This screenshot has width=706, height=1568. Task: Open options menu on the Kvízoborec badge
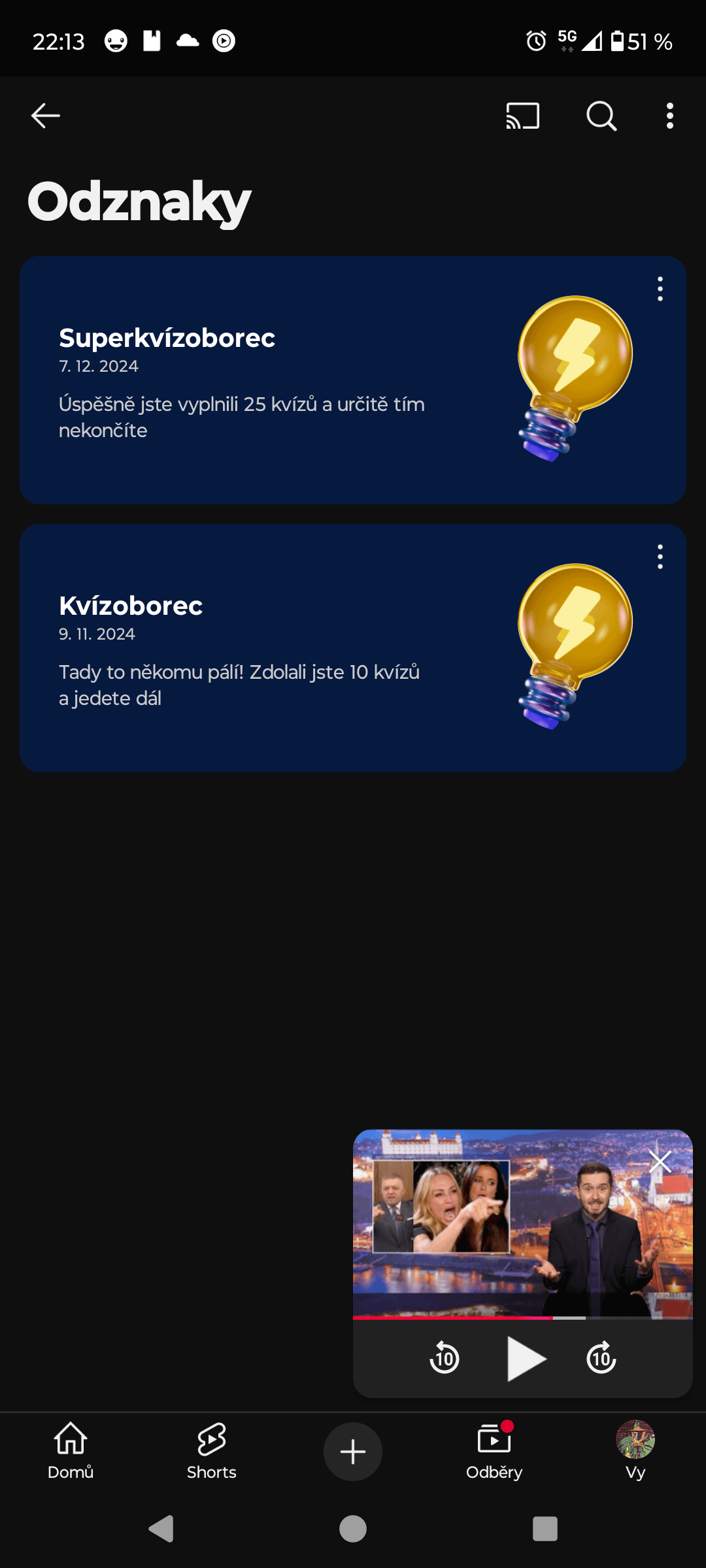[x=660, y=557]
